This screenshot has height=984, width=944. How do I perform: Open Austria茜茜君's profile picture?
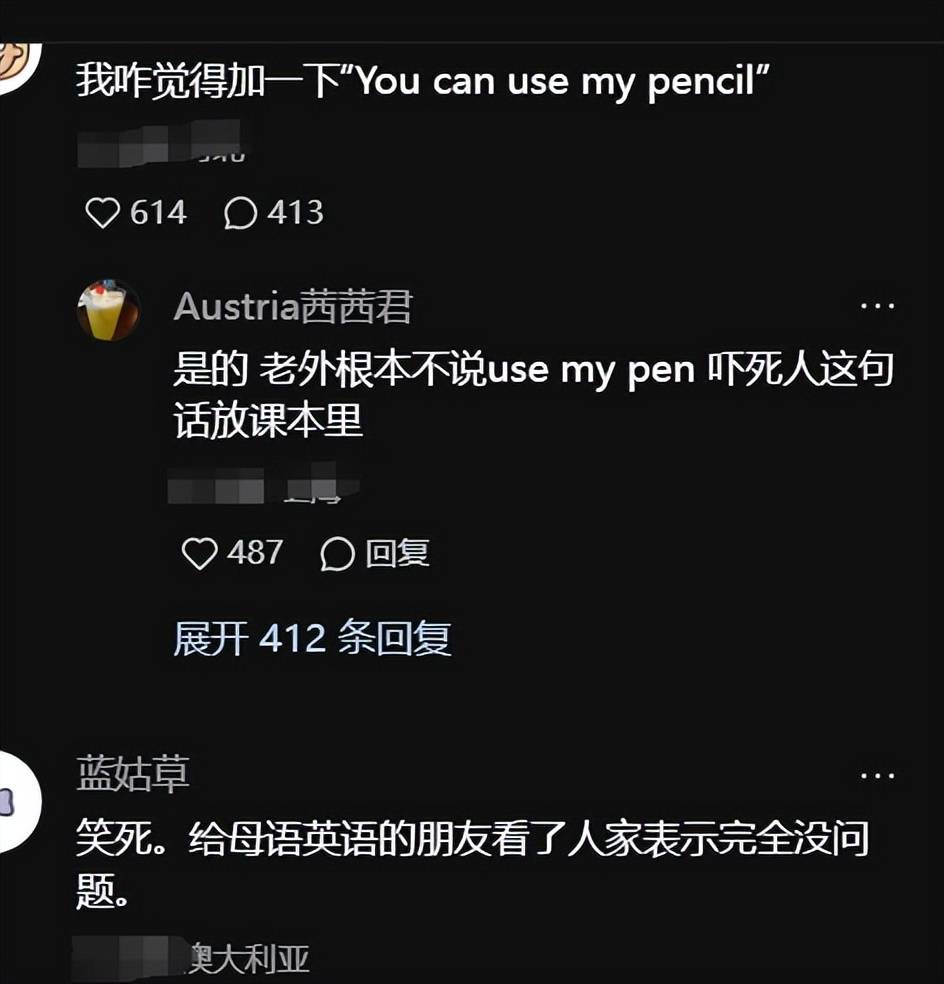click(x=108, y=310)
